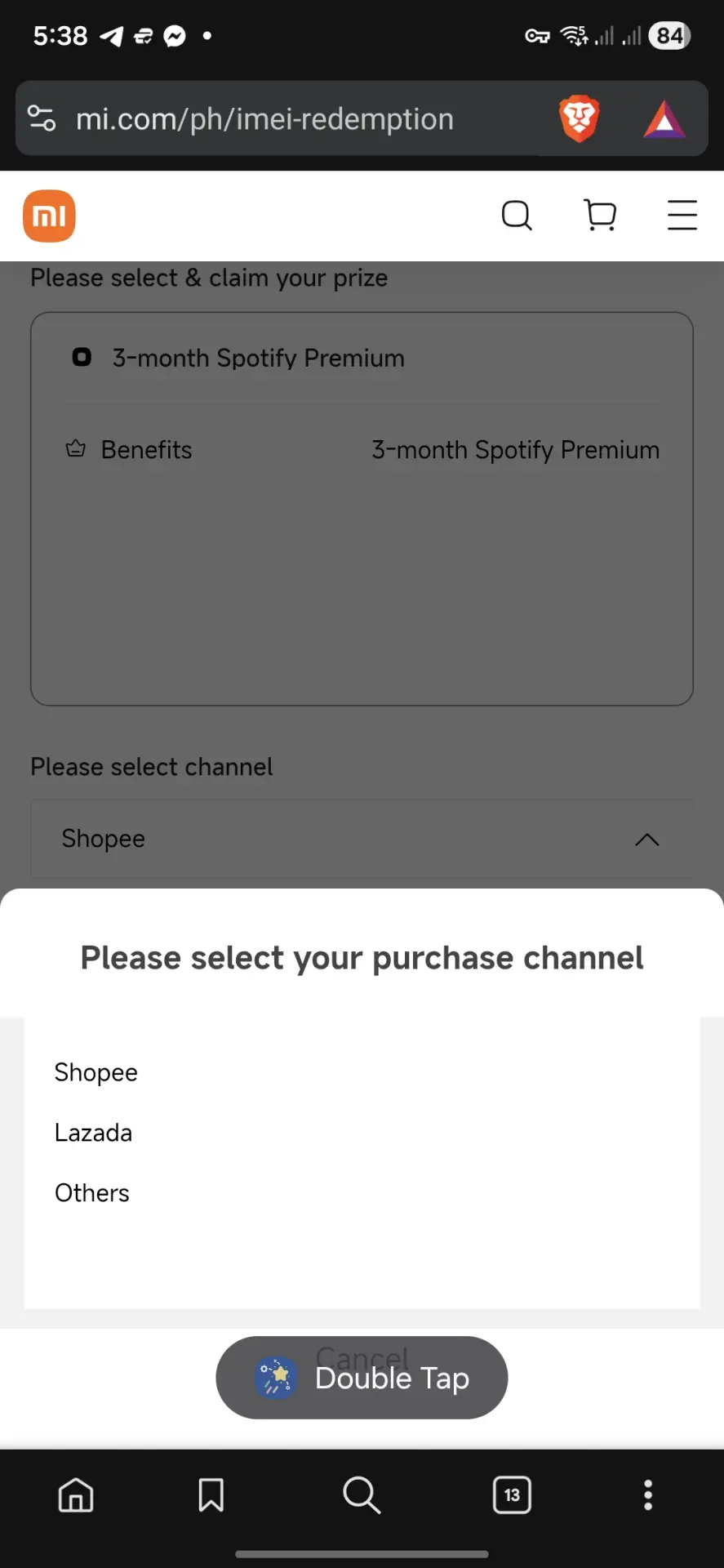Tap the address bar URL
724x1568 pixels.
264,119
